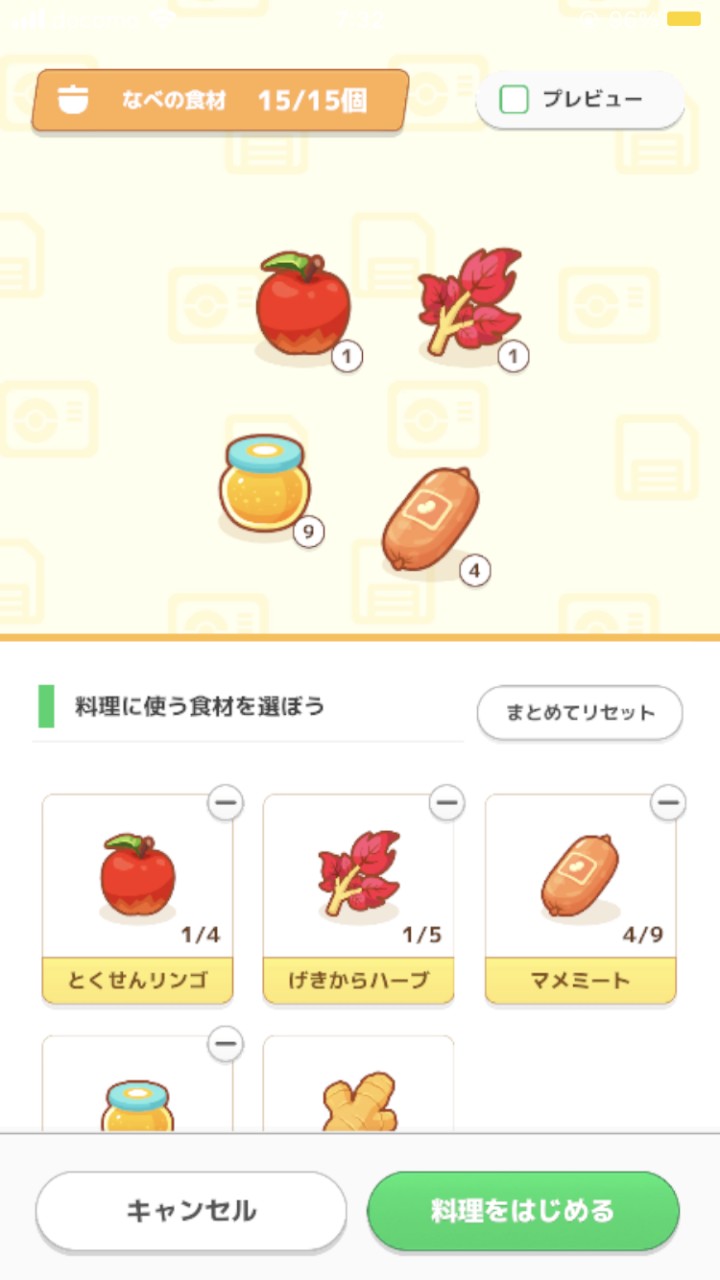Remove one マメミート with its minus button
Viewport: 720px width, 1280px height.
(x=668, y=802)
